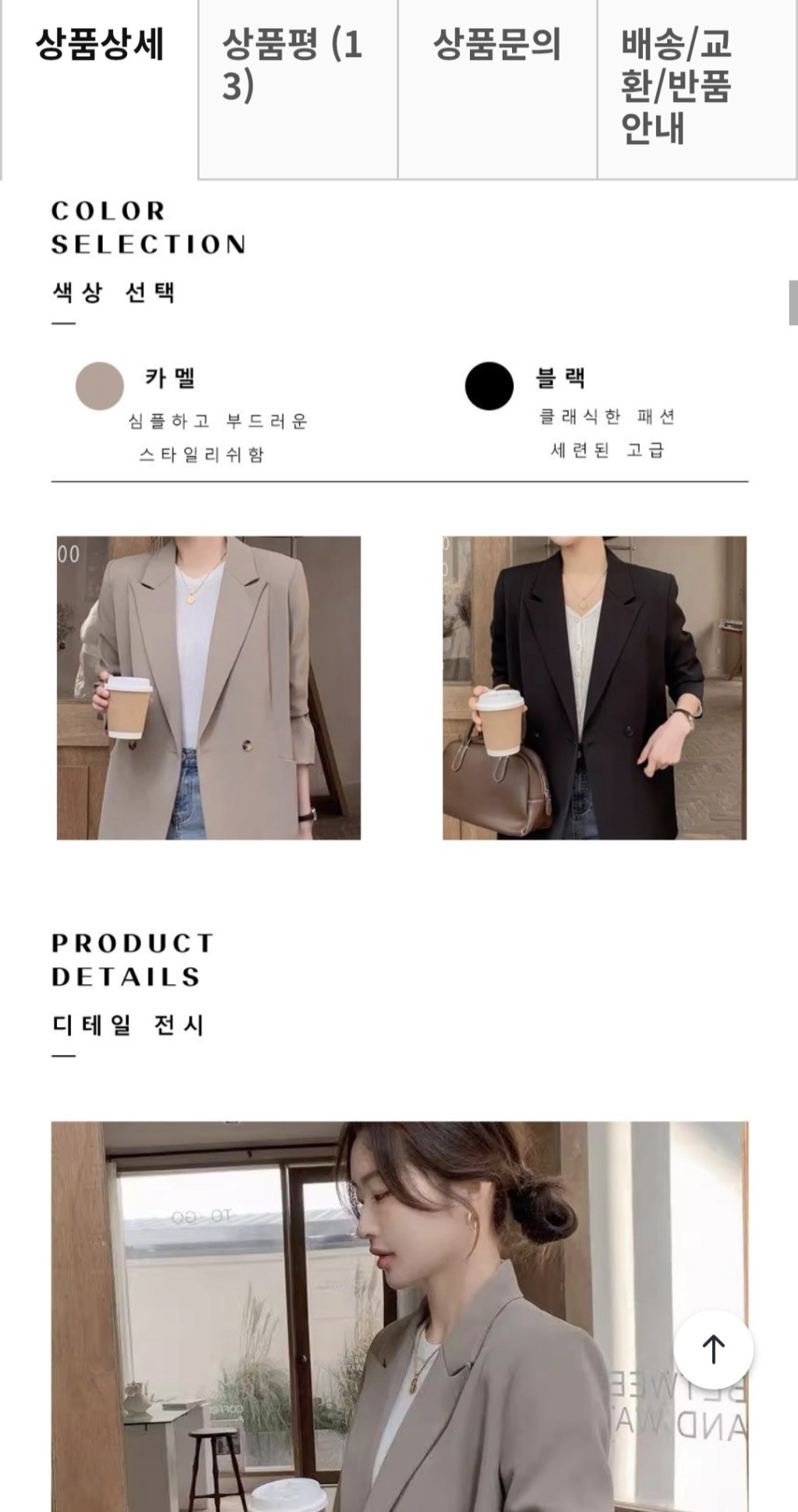
Task: Tap the scroll-to-top arrow button
Action: [713, 1348]
